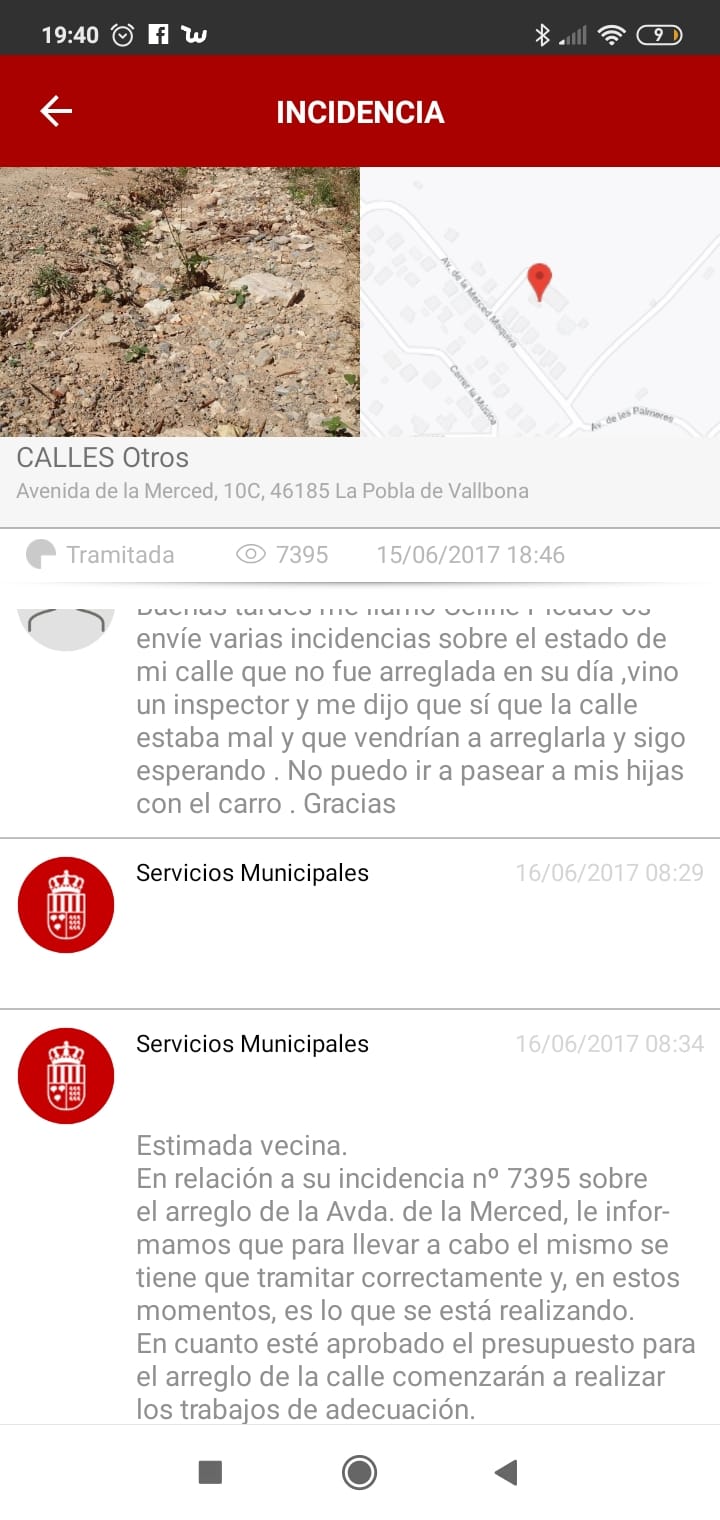Go back from the Incidencia screen

click(x=56, y=111)
